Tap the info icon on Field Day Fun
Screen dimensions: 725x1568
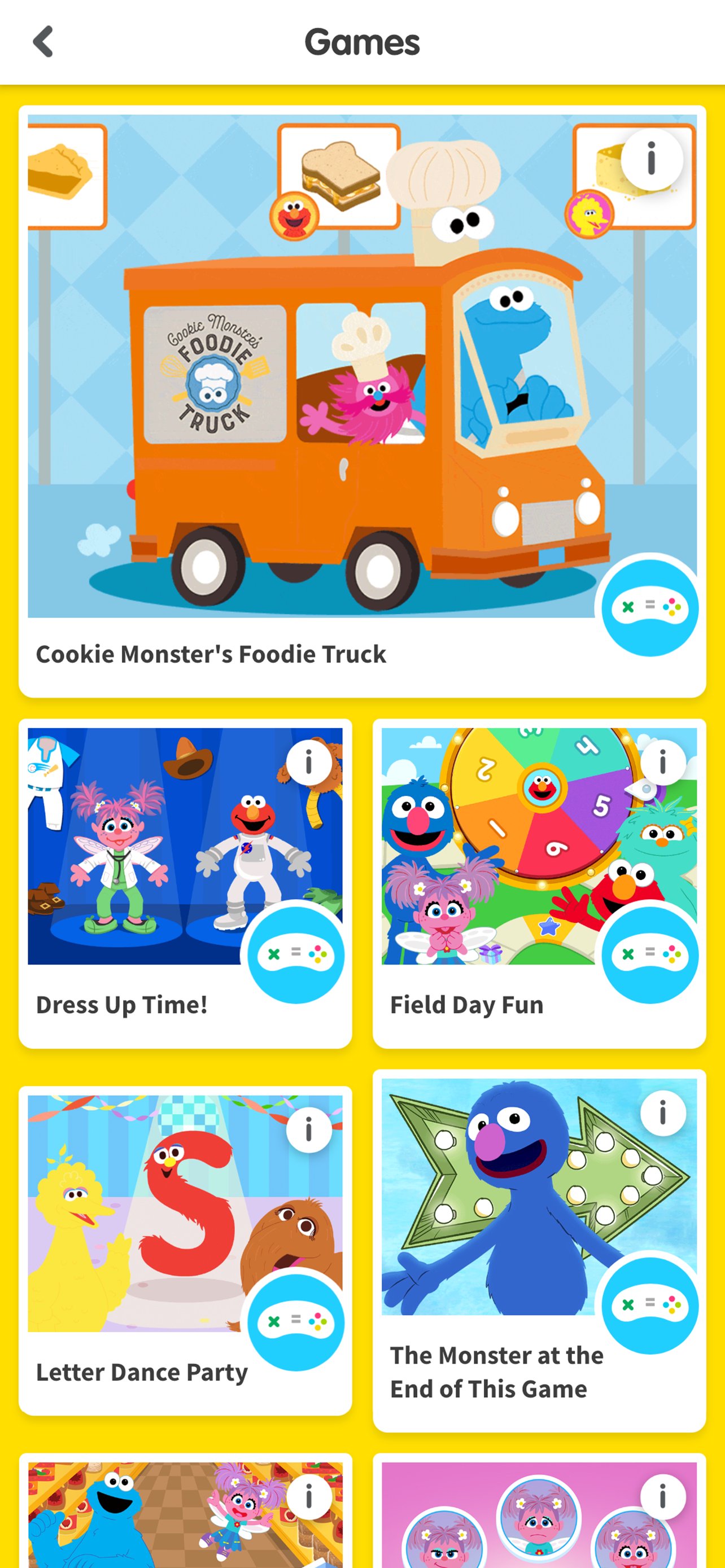[x=662, y=762]
